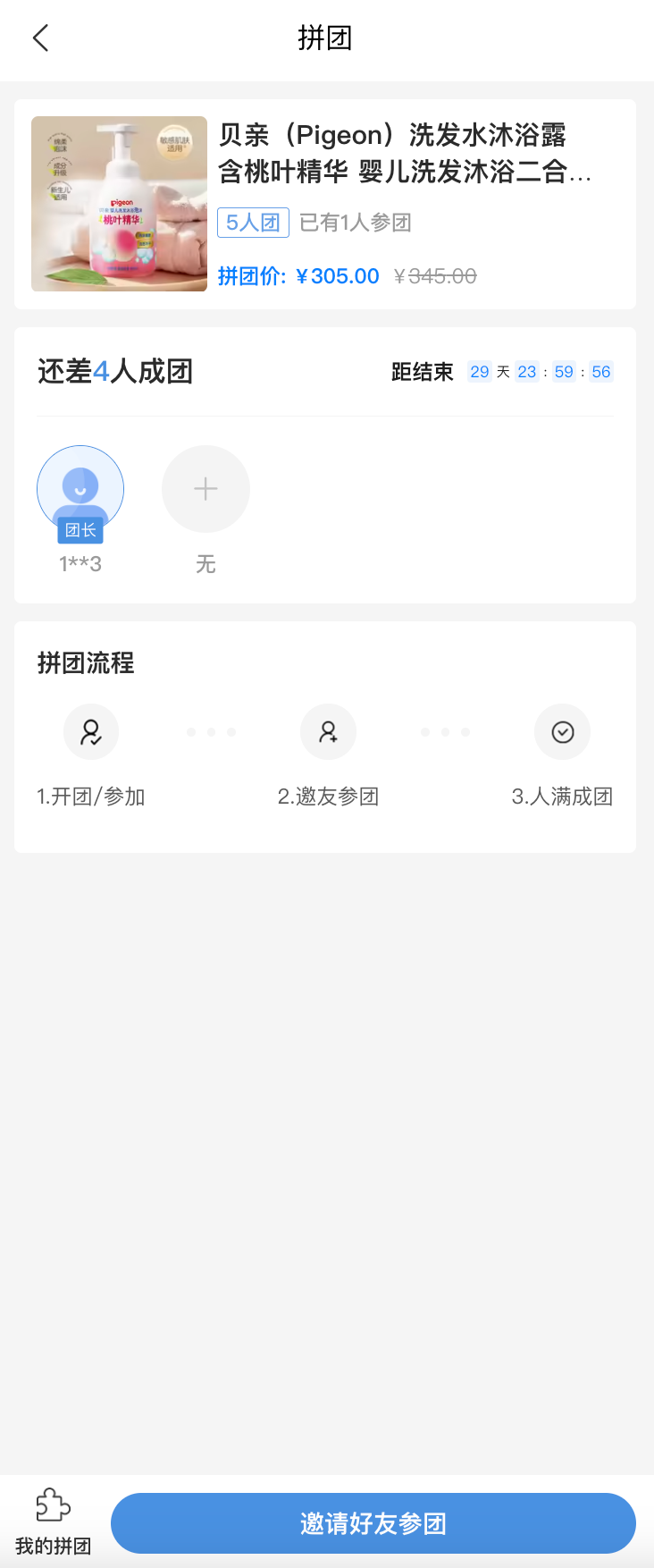Screen dimensions: 654x1568
Task: View group leader 1**3 avatar
Action: [80, 489]
